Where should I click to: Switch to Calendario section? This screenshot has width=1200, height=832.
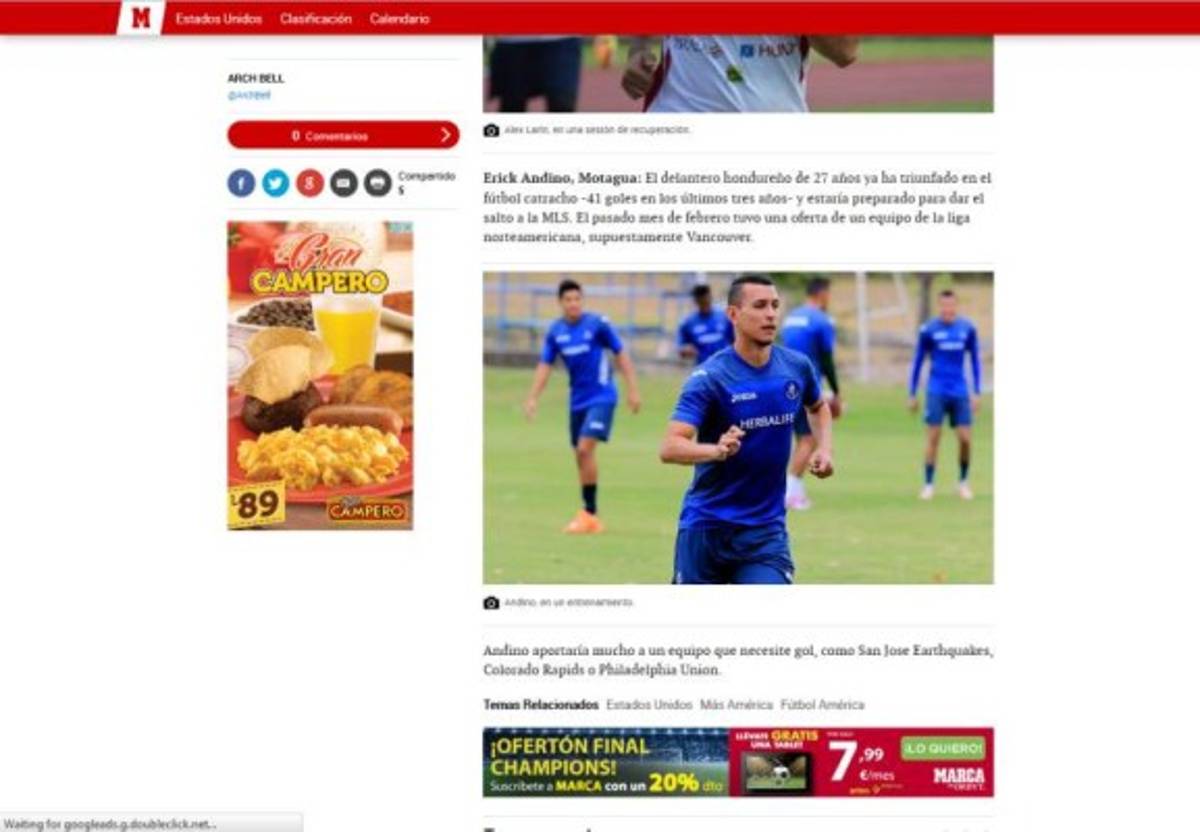click(399, 19)
